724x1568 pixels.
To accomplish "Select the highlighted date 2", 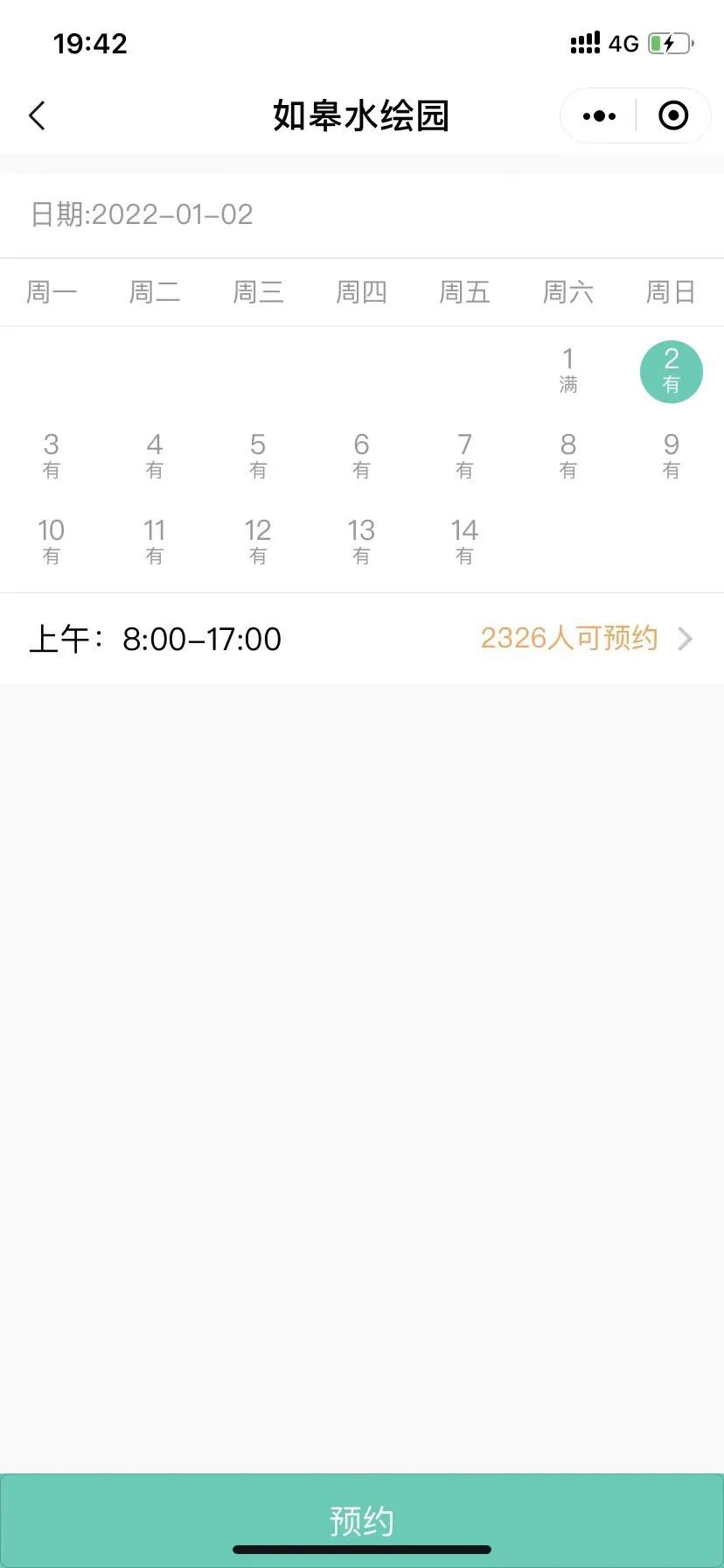I will (x=671, y=371).
